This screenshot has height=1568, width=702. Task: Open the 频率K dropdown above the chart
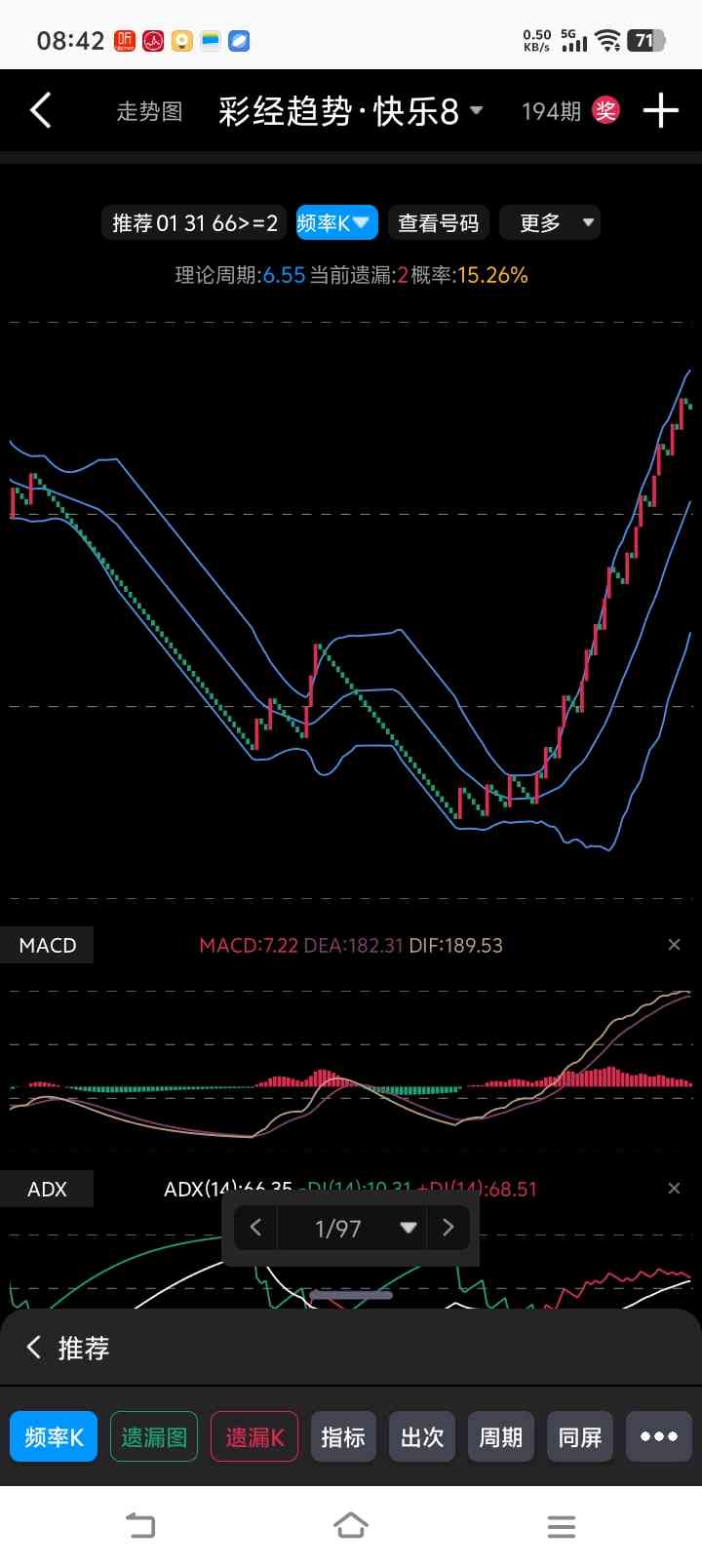point(336,223)
